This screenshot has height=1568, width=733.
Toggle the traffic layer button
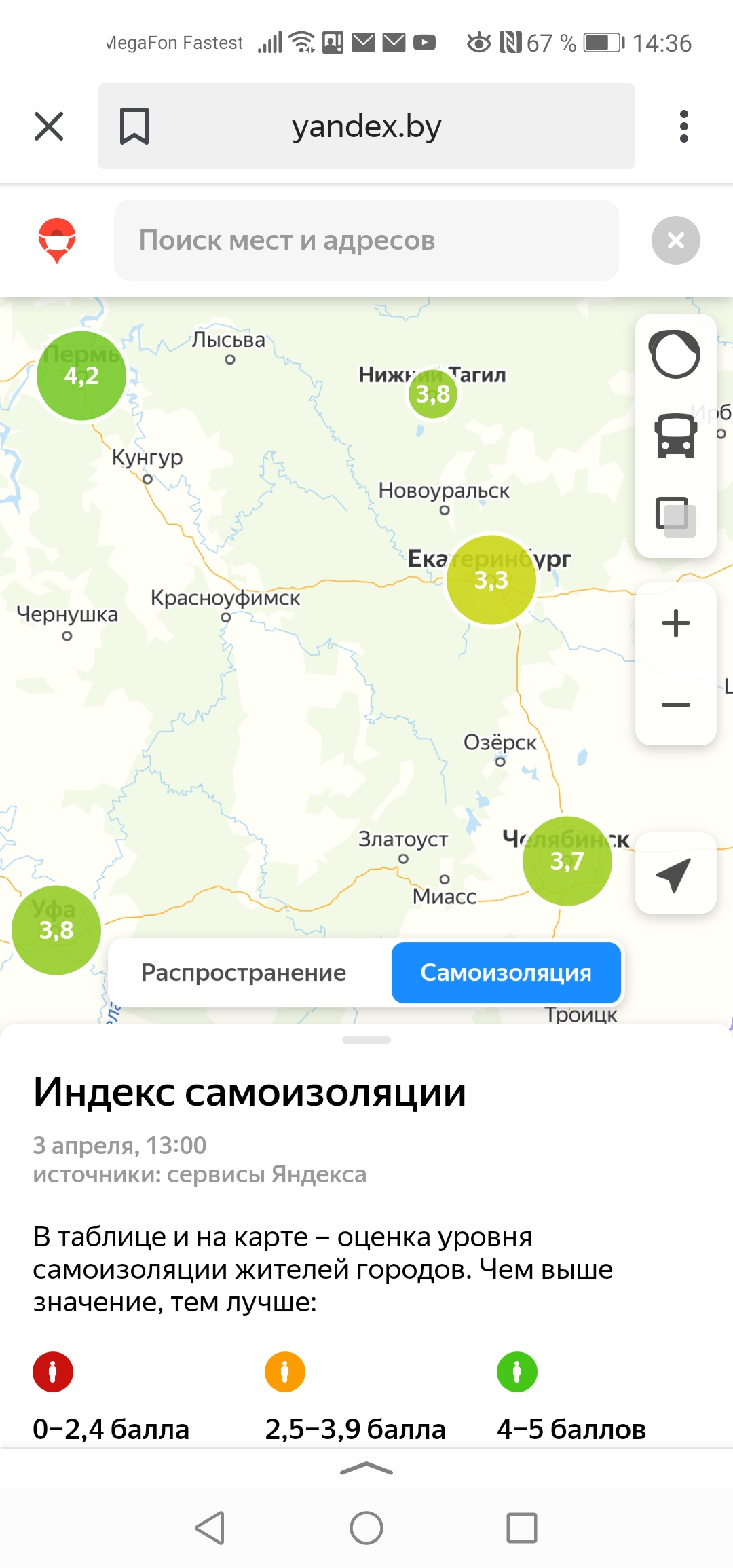click(x=675, y=354)
